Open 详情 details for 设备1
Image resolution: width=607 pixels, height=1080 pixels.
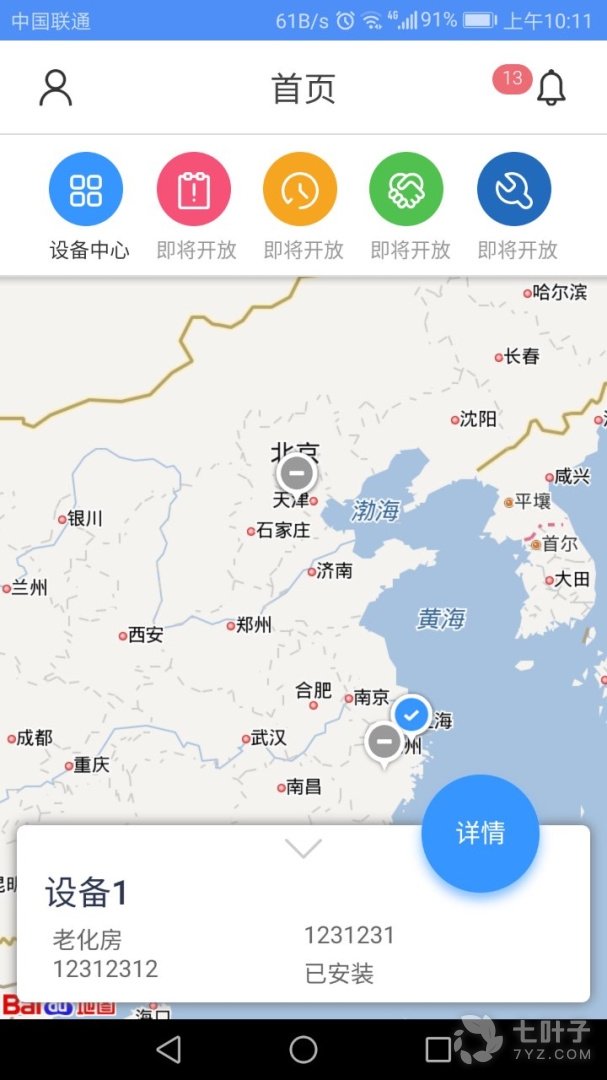(x=480, y=833)
